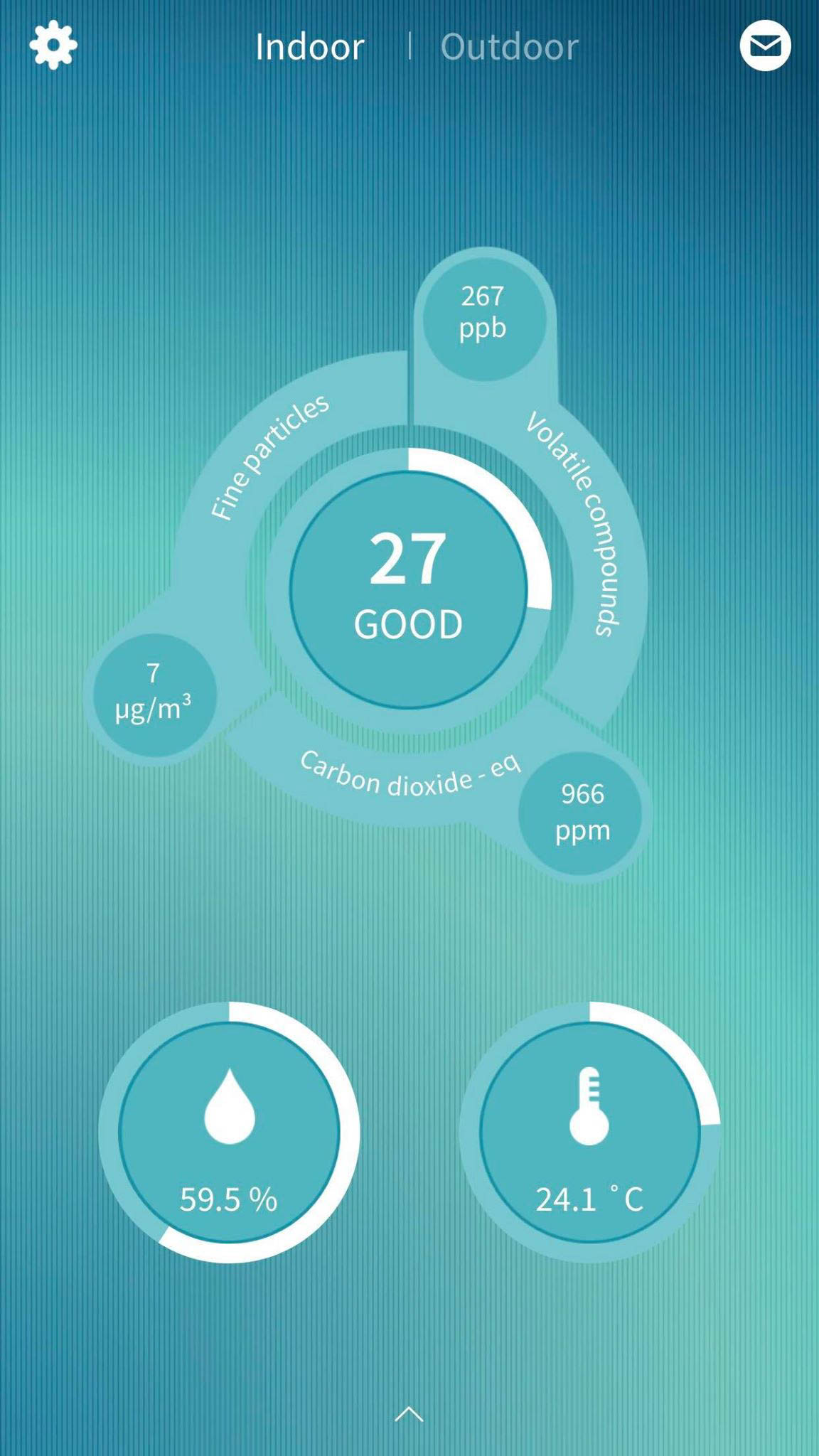819x1456 pixels.
Task: Open the temperature 24.1 °C gauge
Action: coord(589,1132)
